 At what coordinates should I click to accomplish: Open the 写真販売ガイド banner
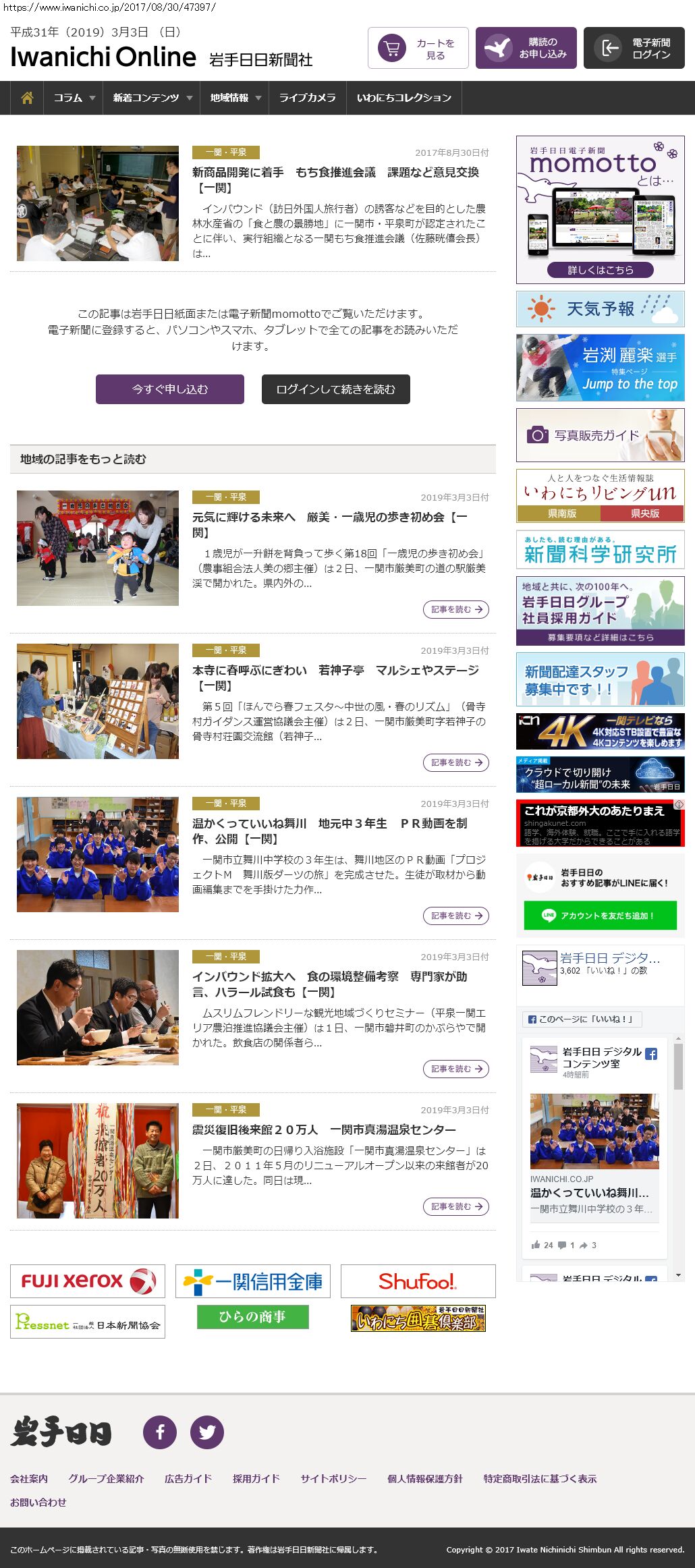tap(600, 435)
